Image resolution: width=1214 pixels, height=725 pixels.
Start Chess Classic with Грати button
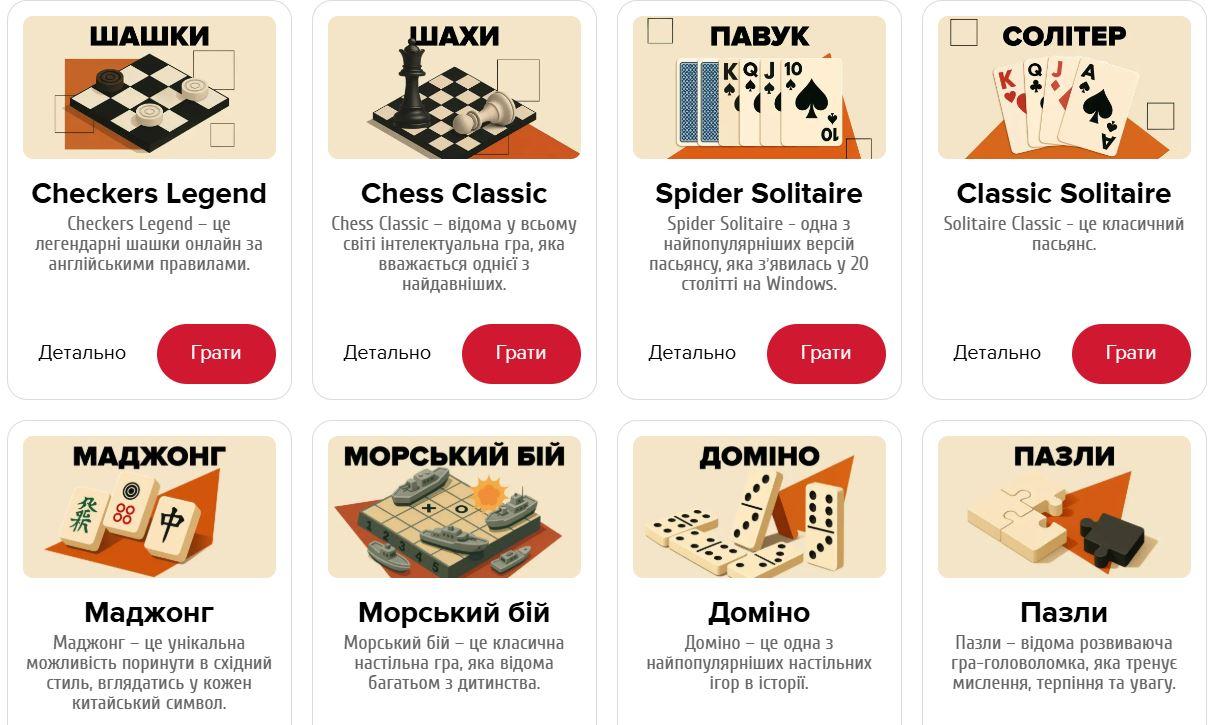(521, 353)
